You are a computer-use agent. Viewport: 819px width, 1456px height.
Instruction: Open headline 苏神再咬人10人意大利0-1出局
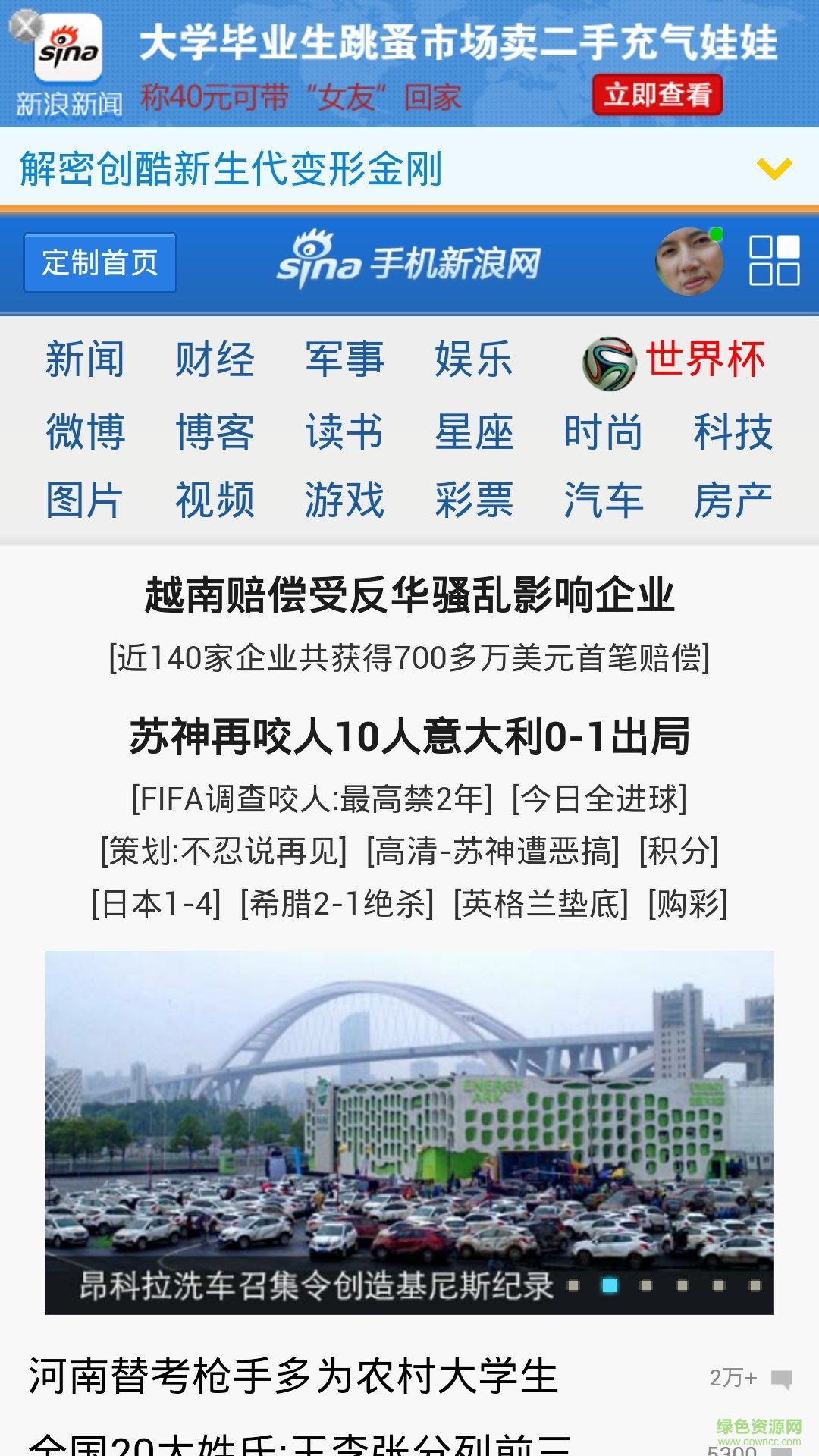409,736
